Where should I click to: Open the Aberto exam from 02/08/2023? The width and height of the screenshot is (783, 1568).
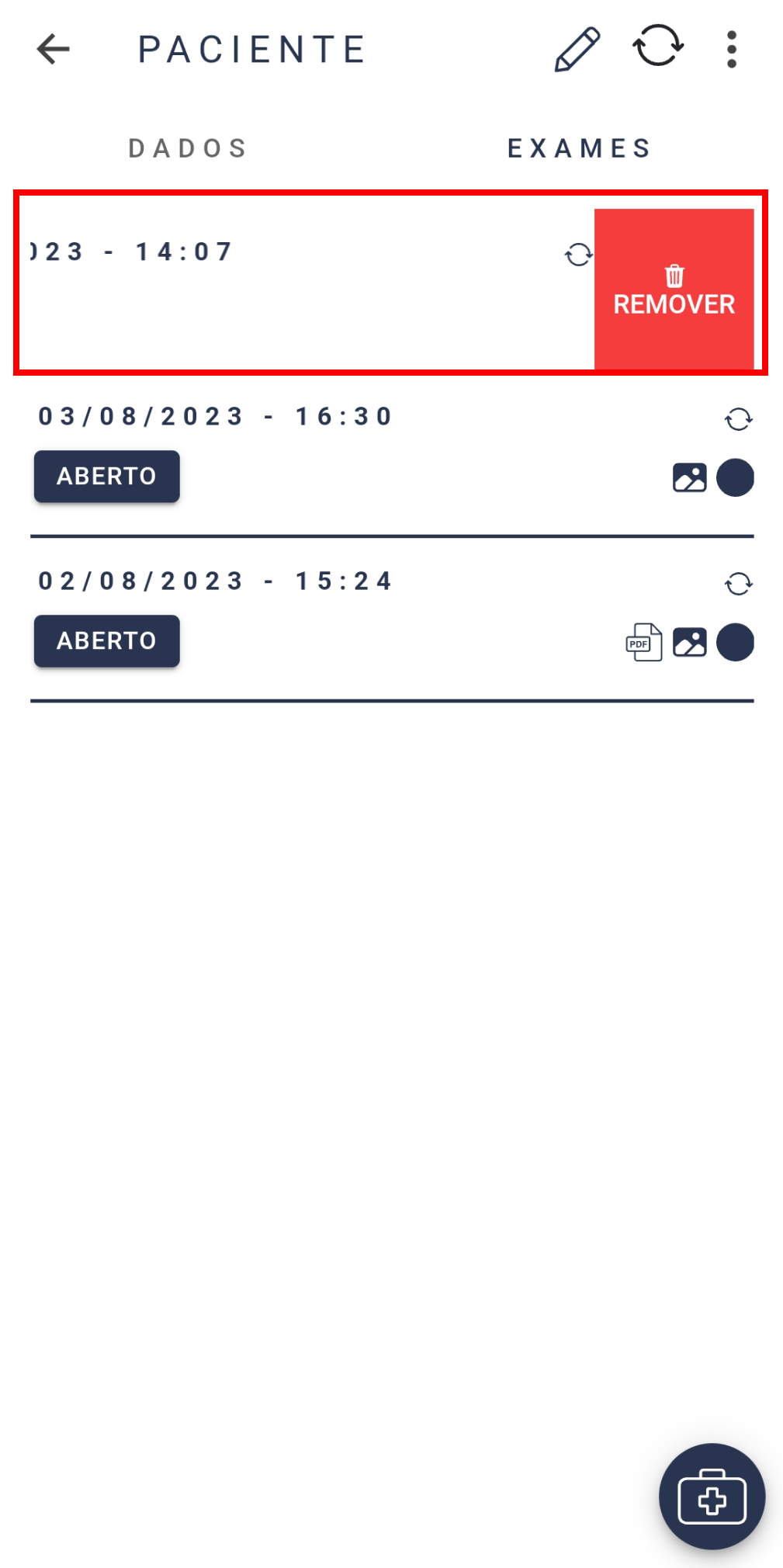point(107,640)
